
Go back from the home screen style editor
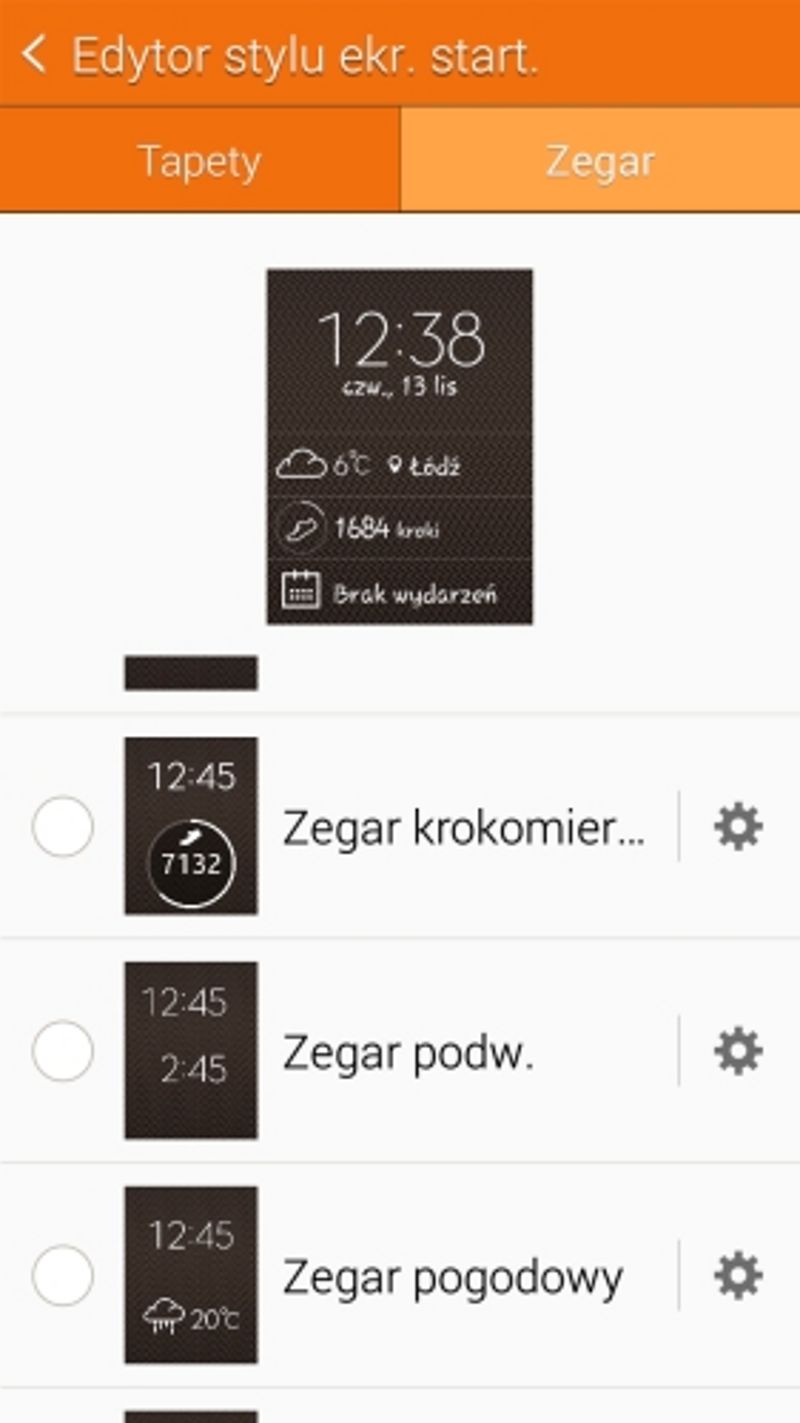(x=34, y=54)
